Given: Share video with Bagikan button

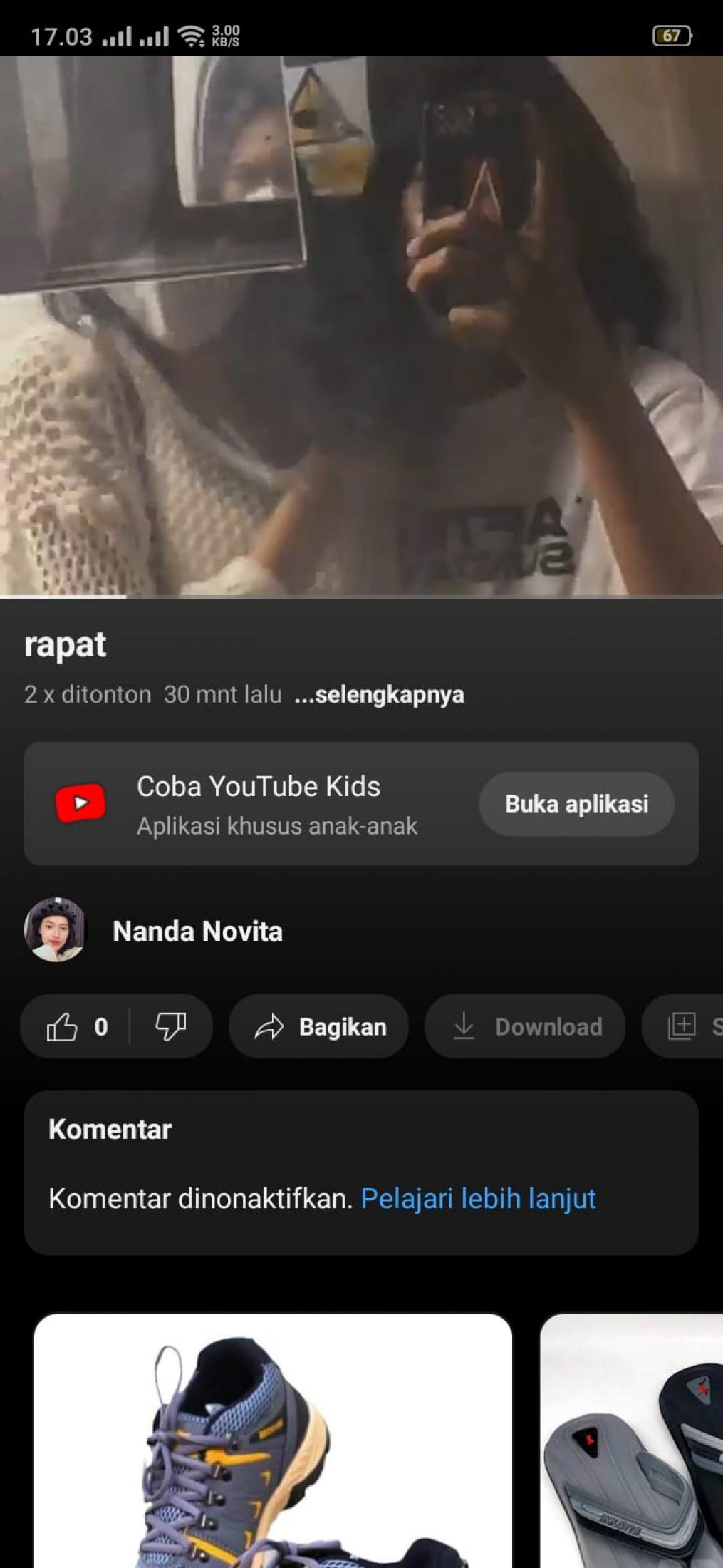Looking at the screenshot, I should point(318,1027).
